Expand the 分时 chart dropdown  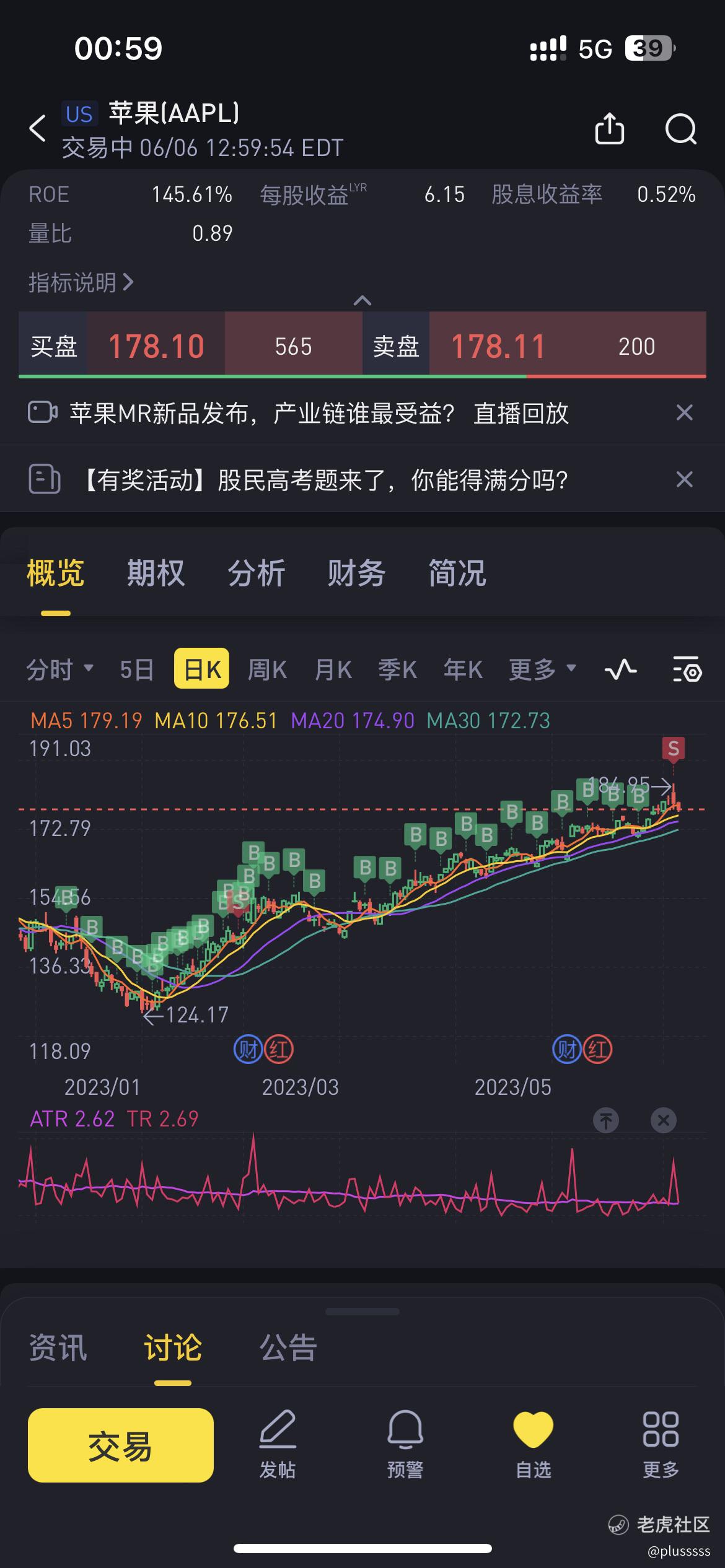pos(59,669)
